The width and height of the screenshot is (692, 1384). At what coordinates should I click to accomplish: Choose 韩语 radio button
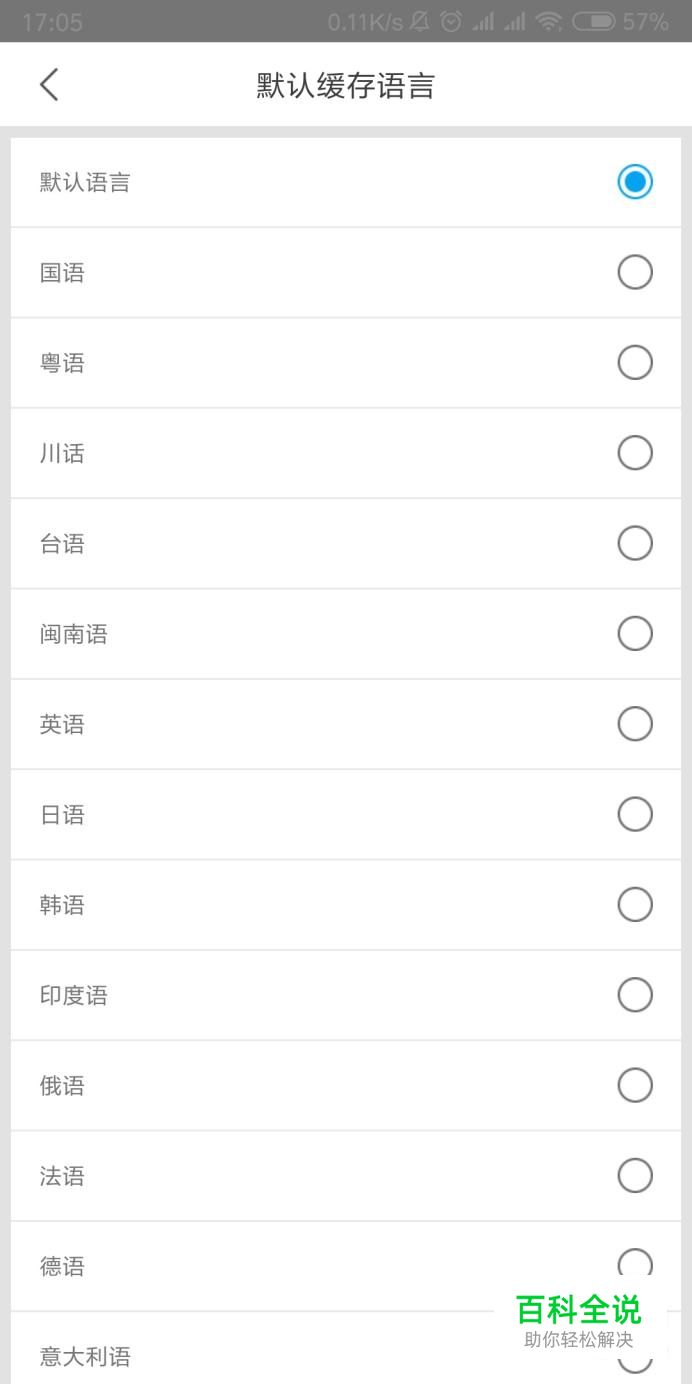346,905
